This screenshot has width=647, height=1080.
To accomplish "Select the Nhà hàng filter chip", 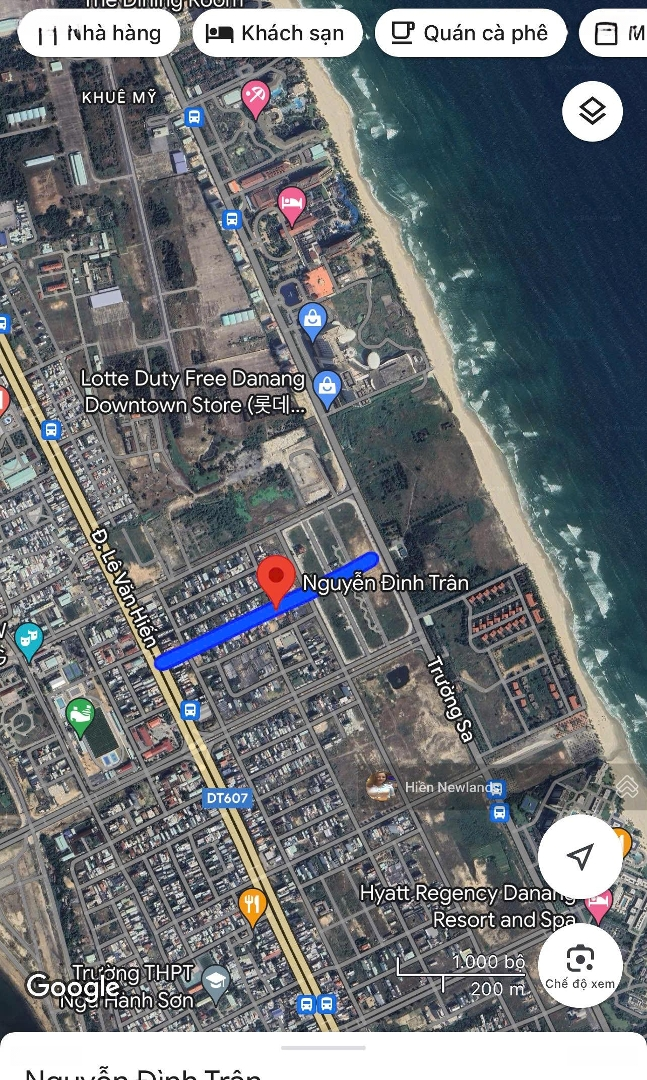I will coord(99,33).
